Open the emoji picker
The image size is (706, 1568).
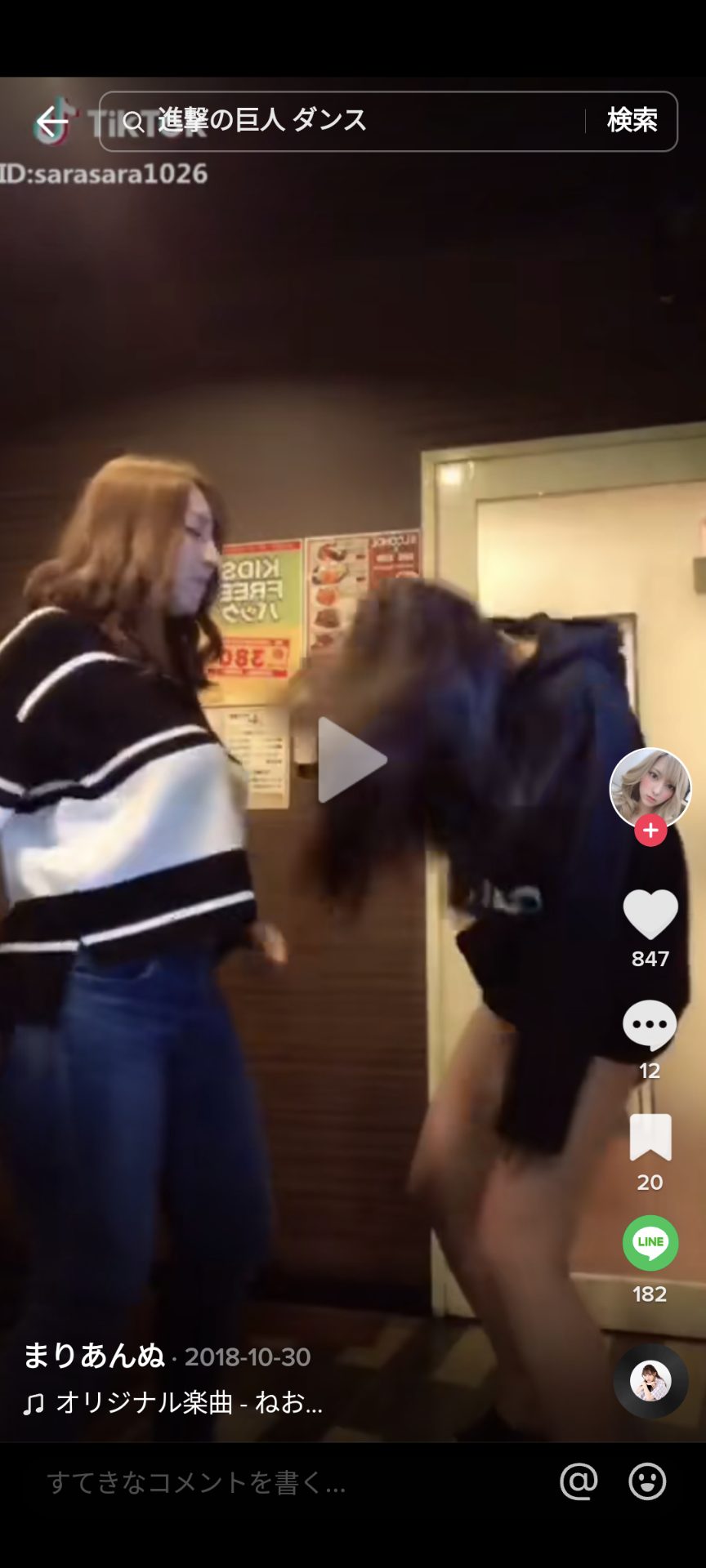pos(647,1481)
